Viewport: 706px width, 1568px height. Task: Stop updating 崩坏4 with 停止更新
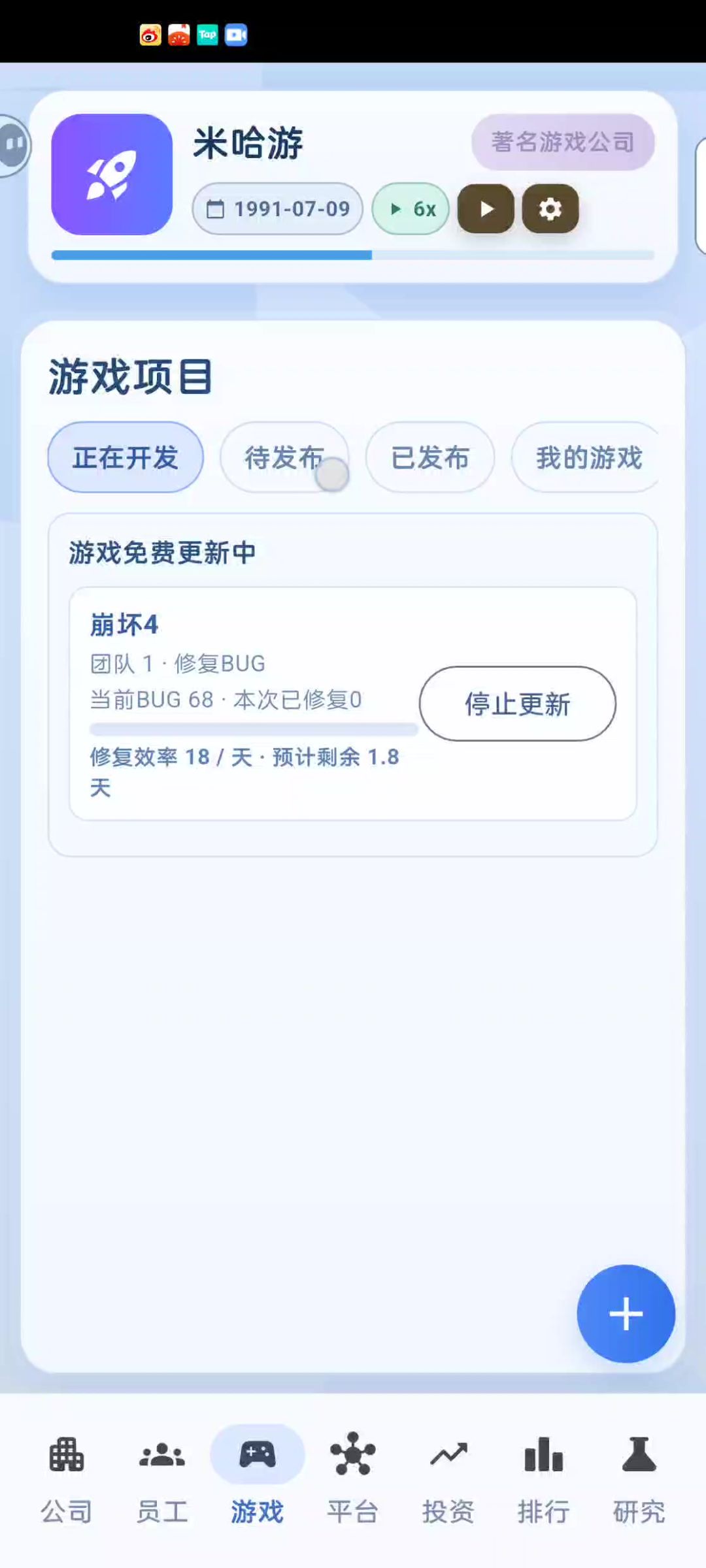coord(517,704)
